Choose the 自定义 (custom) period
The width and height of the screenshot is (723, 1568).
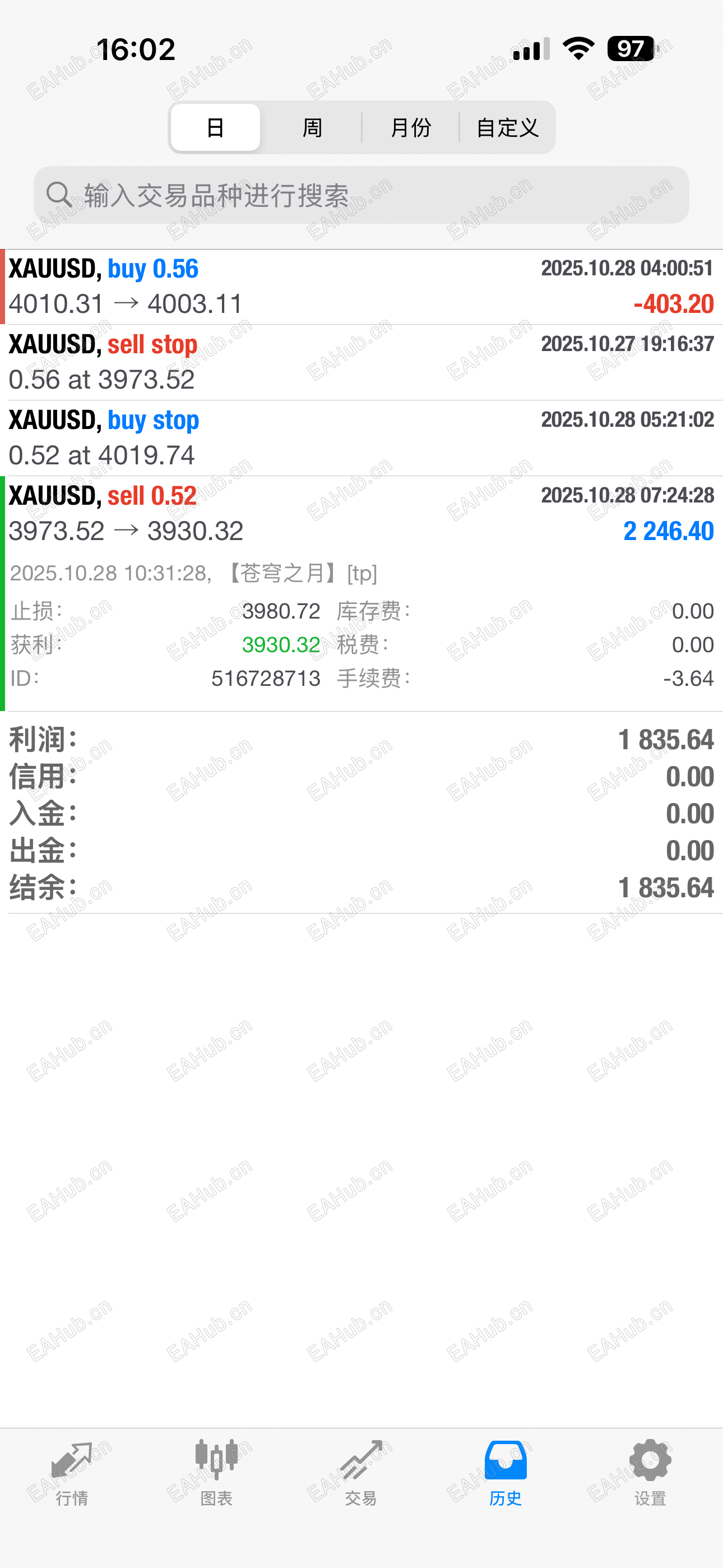pos(507,128)
